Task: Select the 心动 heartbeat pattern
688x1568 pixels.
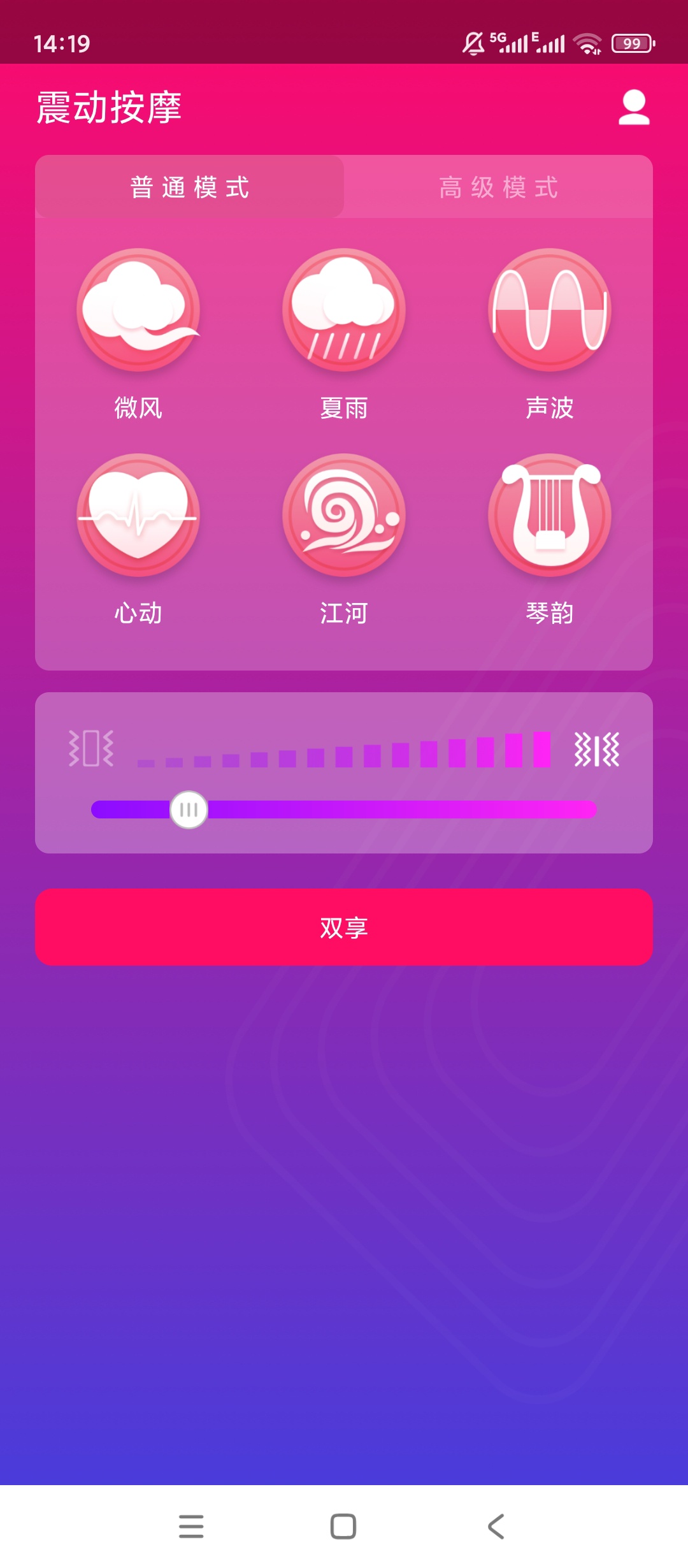Action: coord(138,515)
